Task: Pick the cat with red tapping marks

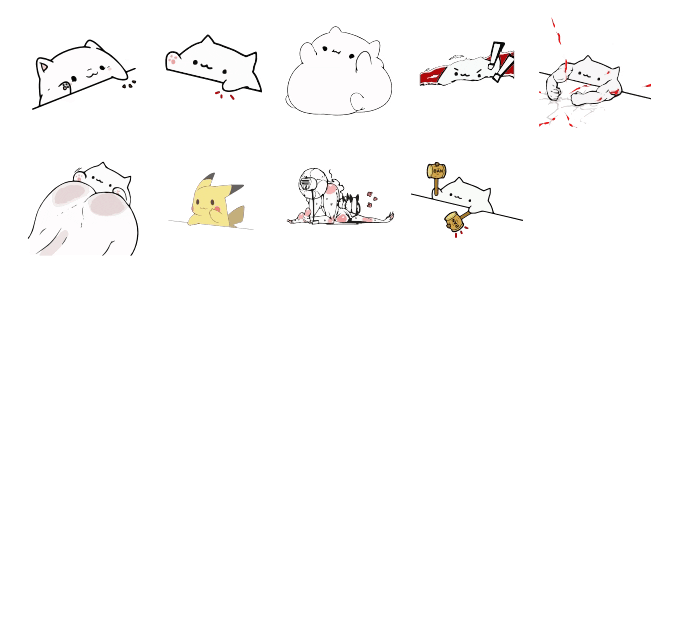Action: 214,69
